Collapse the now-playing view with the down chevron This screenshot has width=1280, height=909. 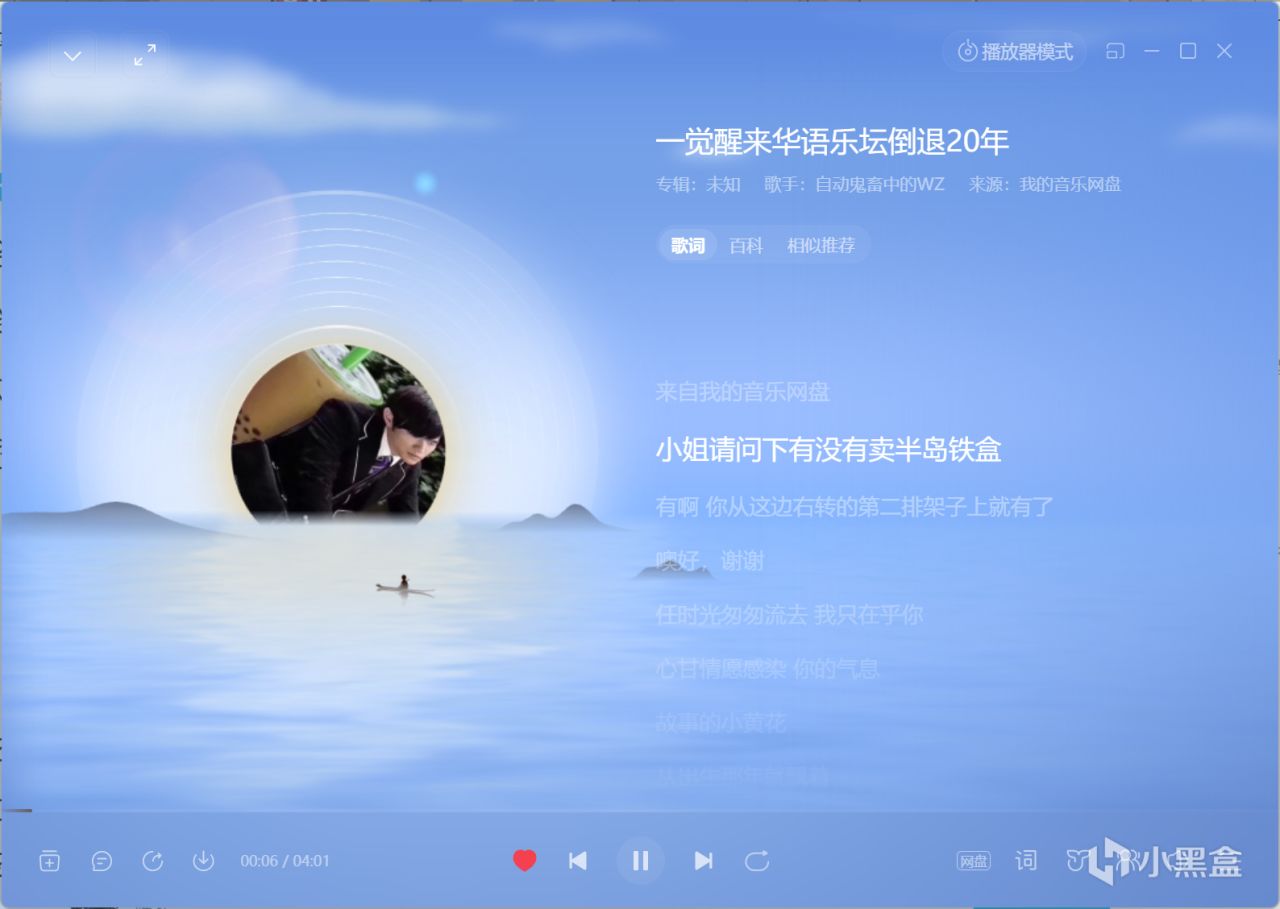[73, 56]
